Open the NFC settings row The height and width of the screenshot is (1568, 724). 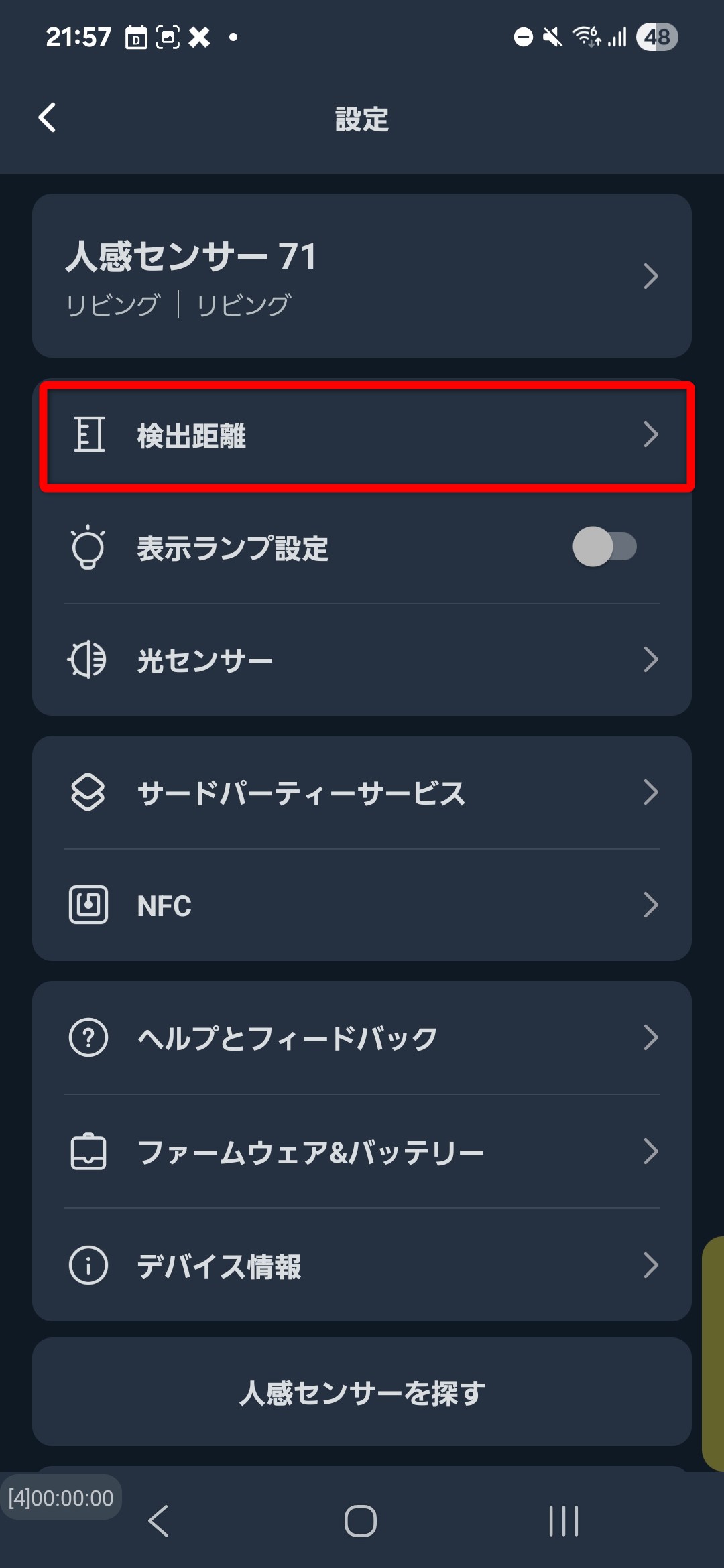tap(362, 905)
